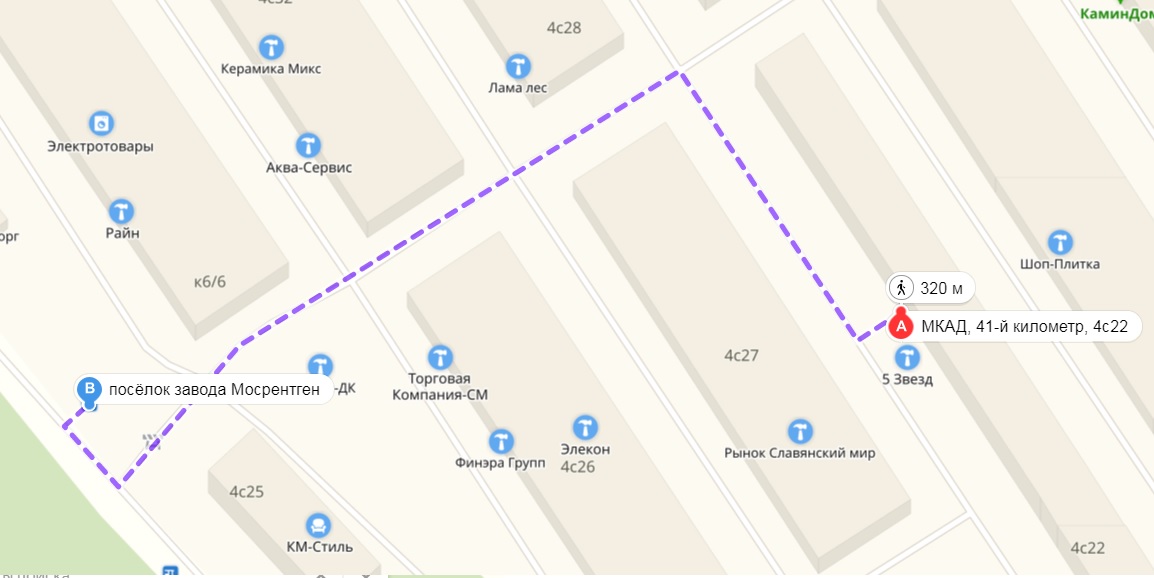
Task: Open the Элекон place marker
Action: point(586,427)
